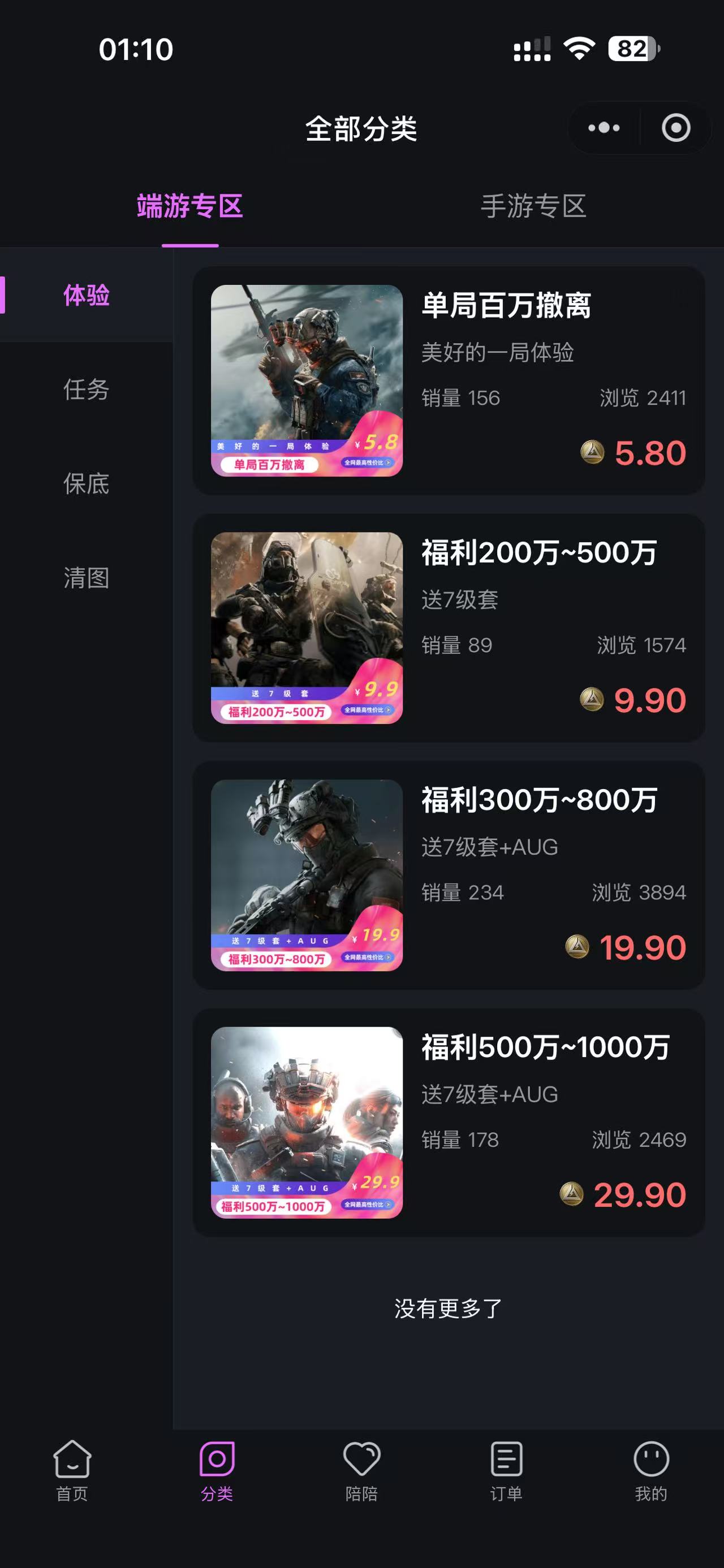Expand the 全网最高性价比 arrow on the 9.9 card

point(367,711)
